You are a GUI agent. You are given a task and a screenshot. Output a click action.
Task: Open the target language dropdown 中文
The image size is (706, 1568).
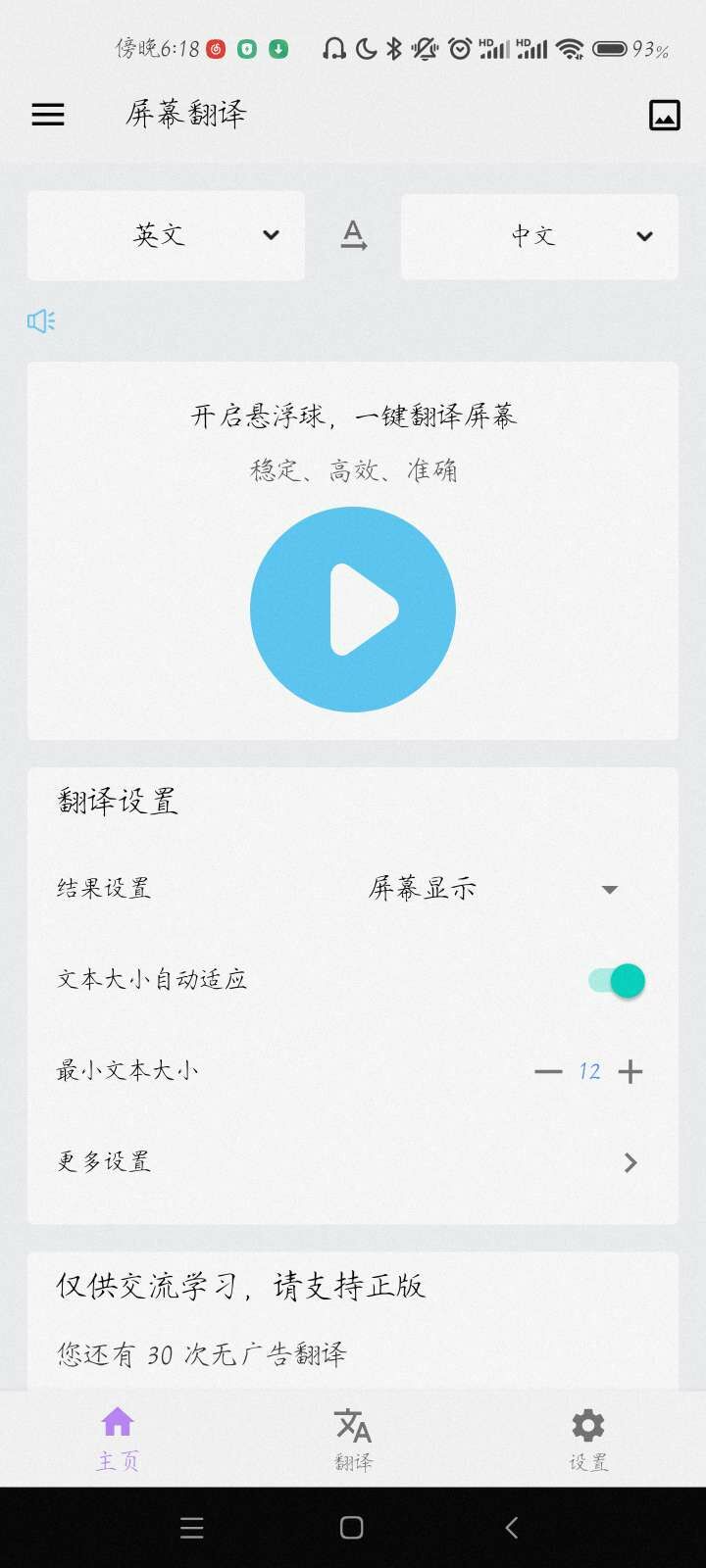tap(539, 236)
